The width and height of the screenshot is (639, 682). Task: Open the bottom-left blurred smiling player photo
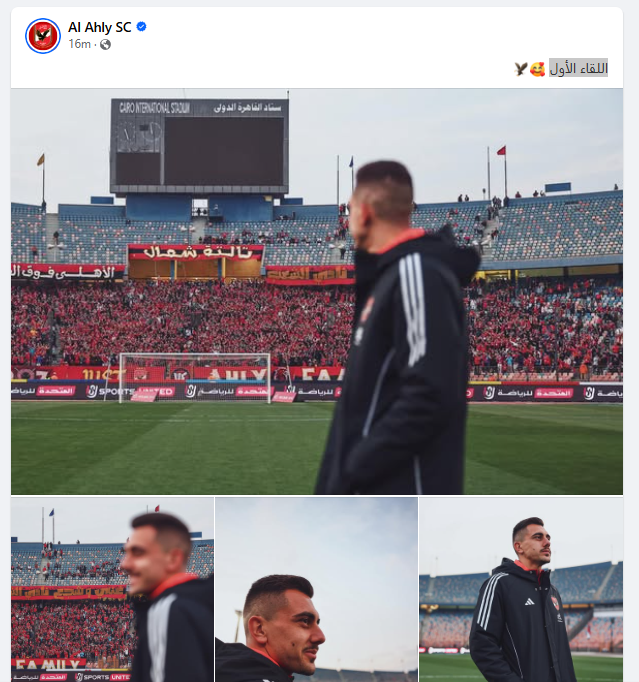click(112, 590)
